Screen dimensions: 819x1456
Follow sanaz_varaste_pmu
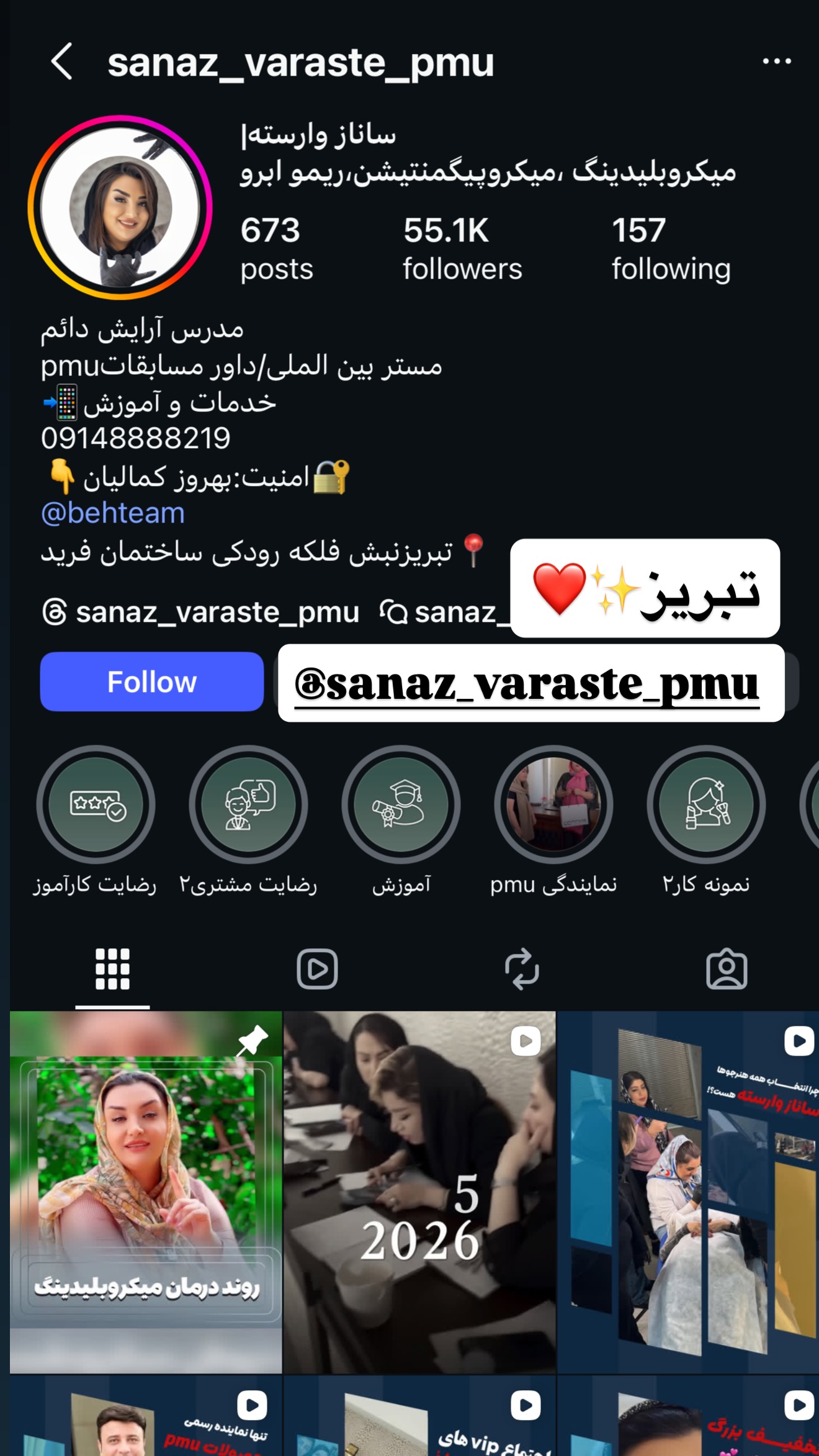pos(152,681)
